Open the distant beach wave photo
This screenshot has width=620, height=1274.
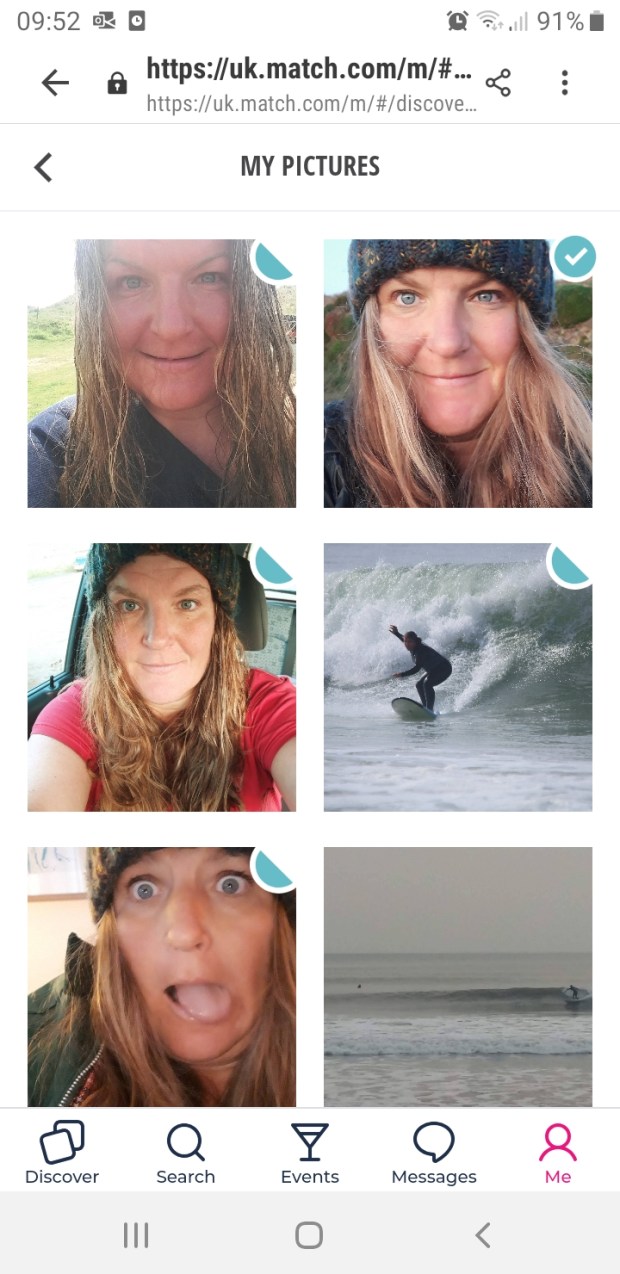coord(457,976)
